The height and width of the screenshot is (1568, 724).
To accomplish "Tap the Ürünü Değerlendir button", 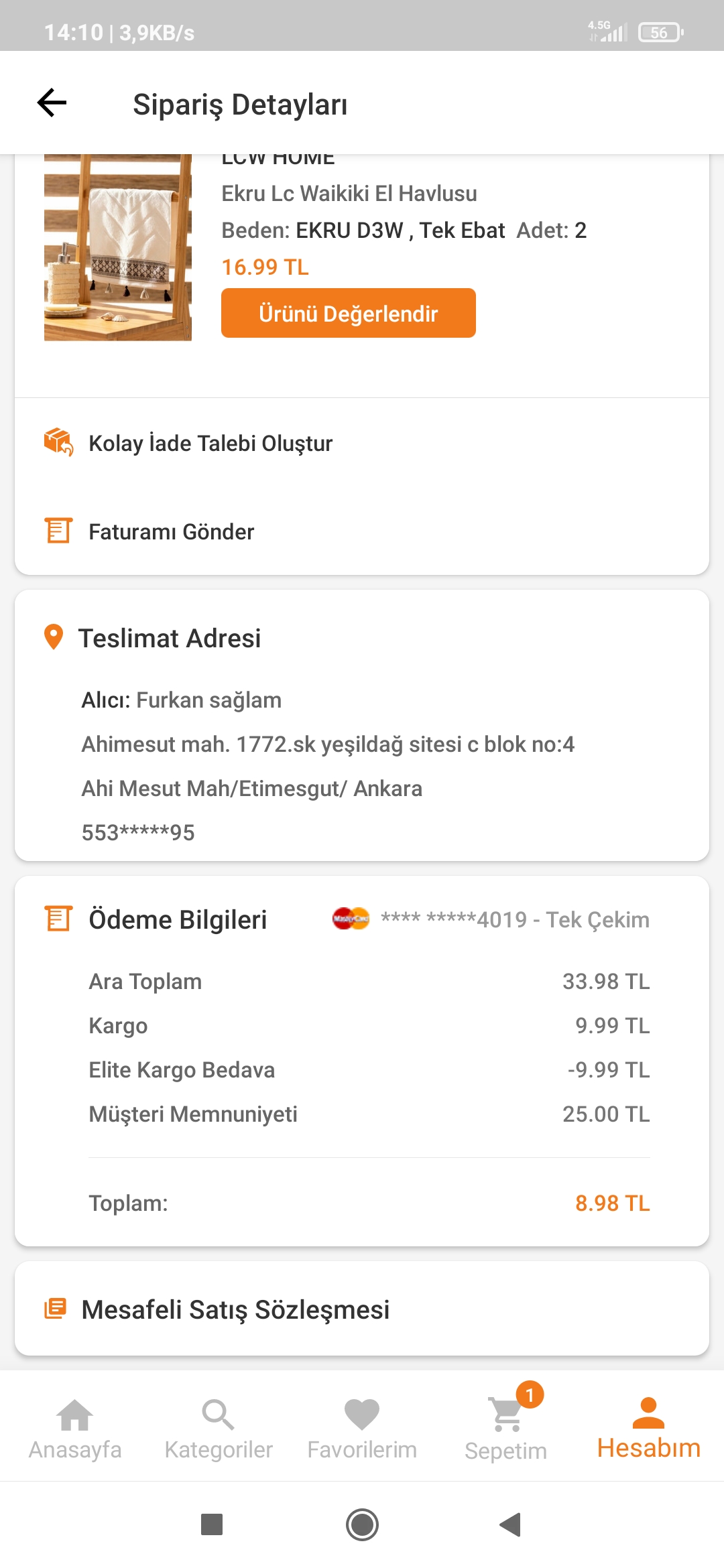I will click(x=349, y=313).
